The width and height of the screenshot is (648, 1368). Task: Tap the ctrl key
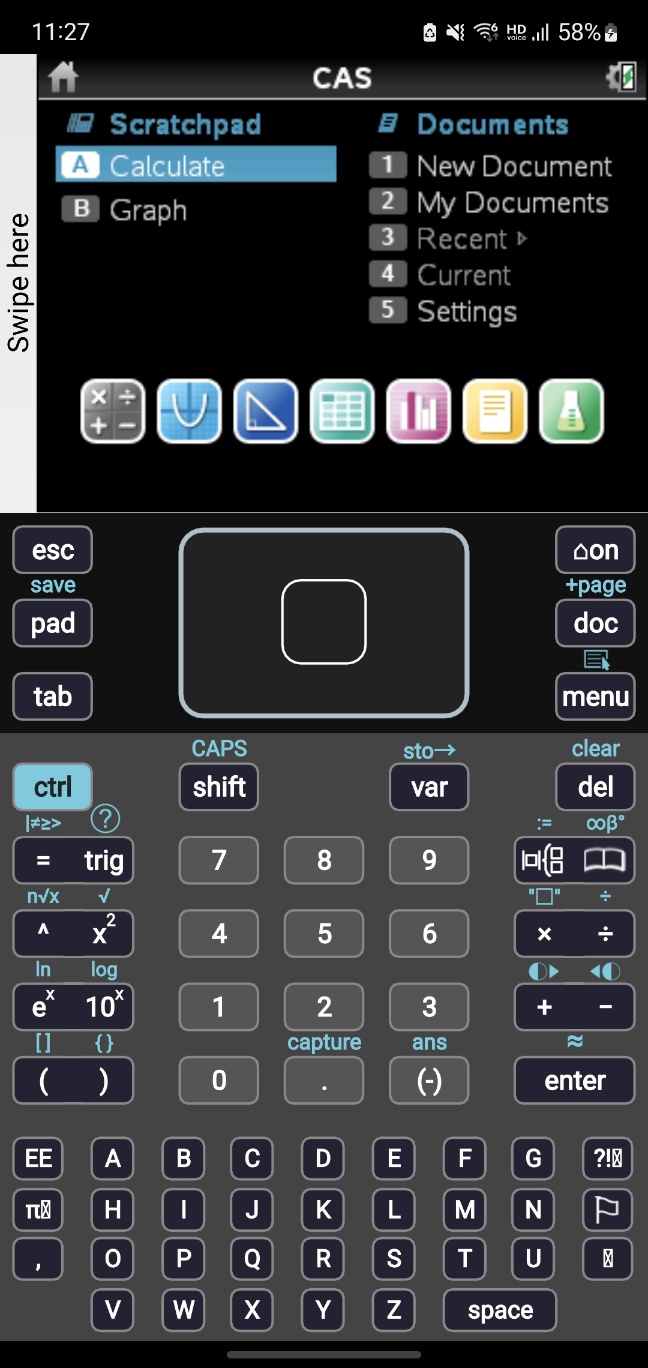tap(53, 787)
